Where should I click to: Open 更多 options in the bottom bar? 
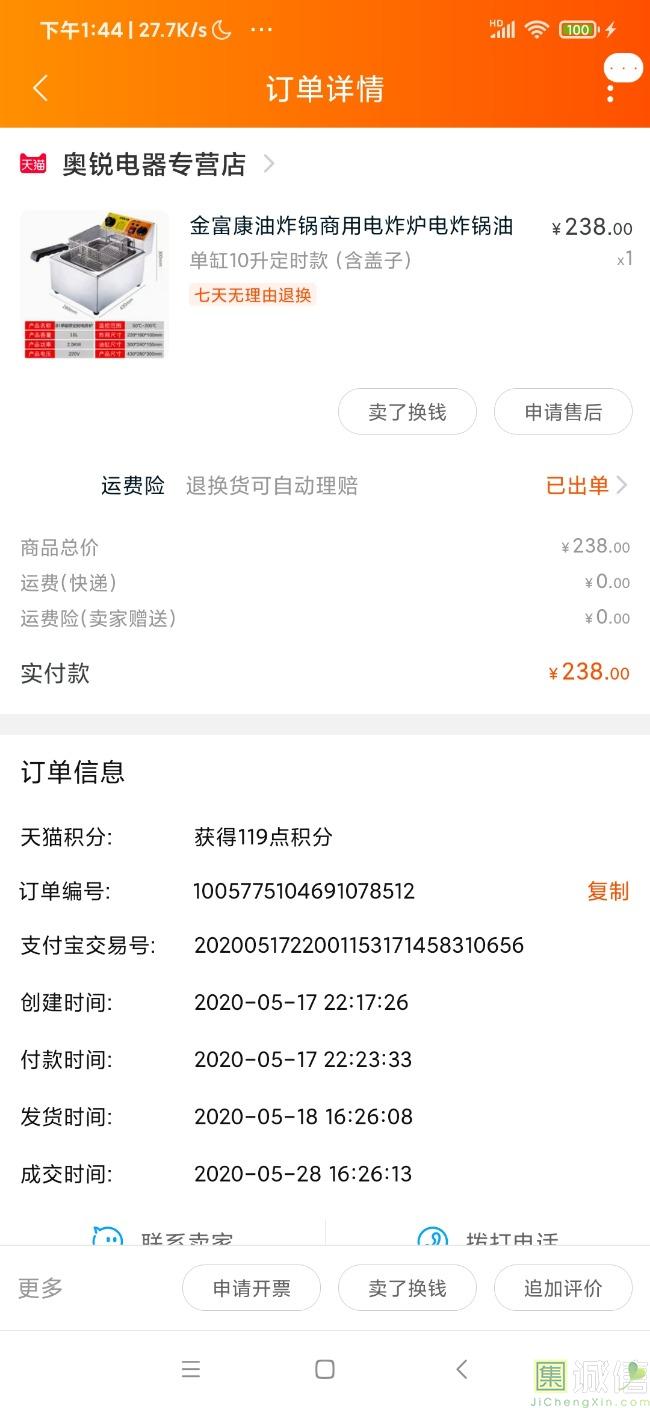[41, 1288]
